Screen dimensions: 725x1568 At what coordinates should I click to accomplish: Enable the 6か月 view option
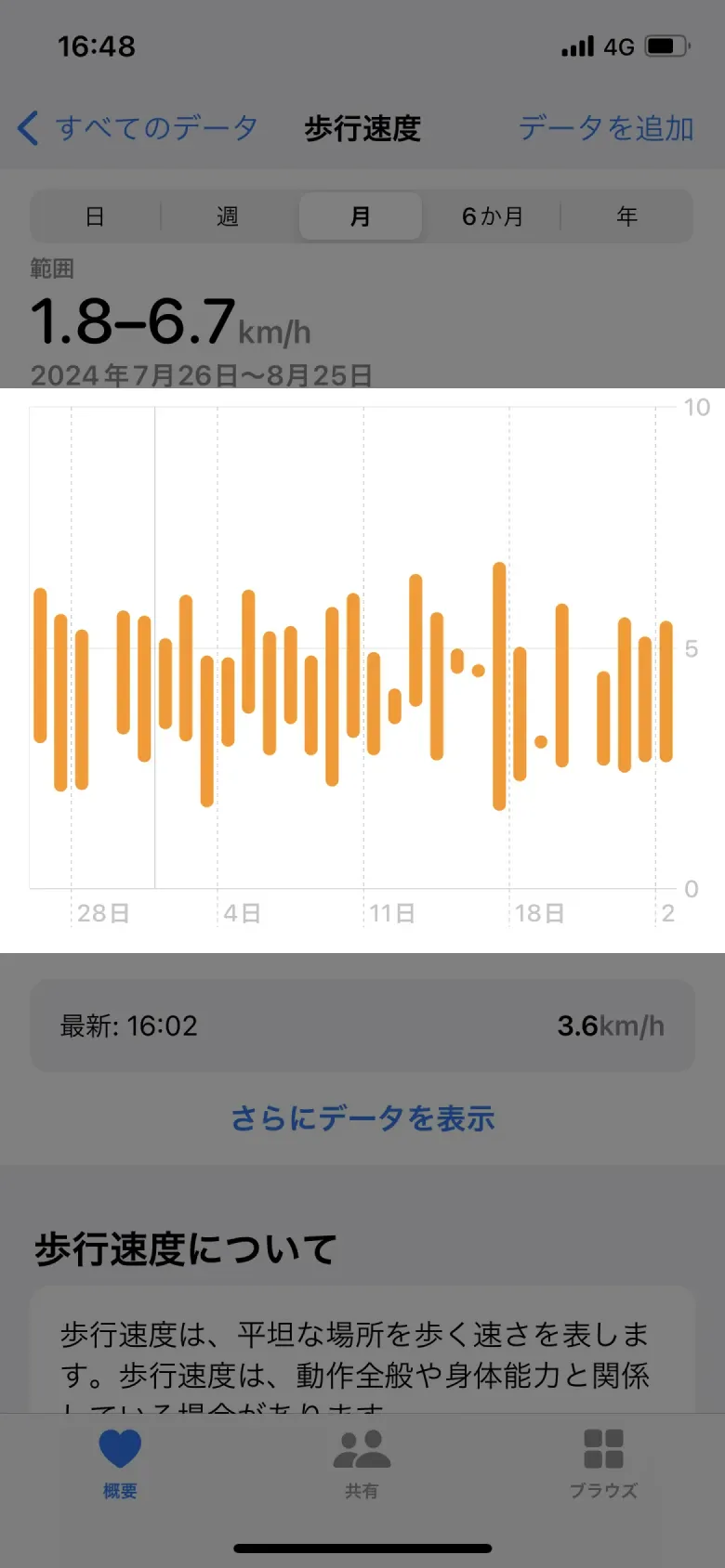click(x=493, y=216)
